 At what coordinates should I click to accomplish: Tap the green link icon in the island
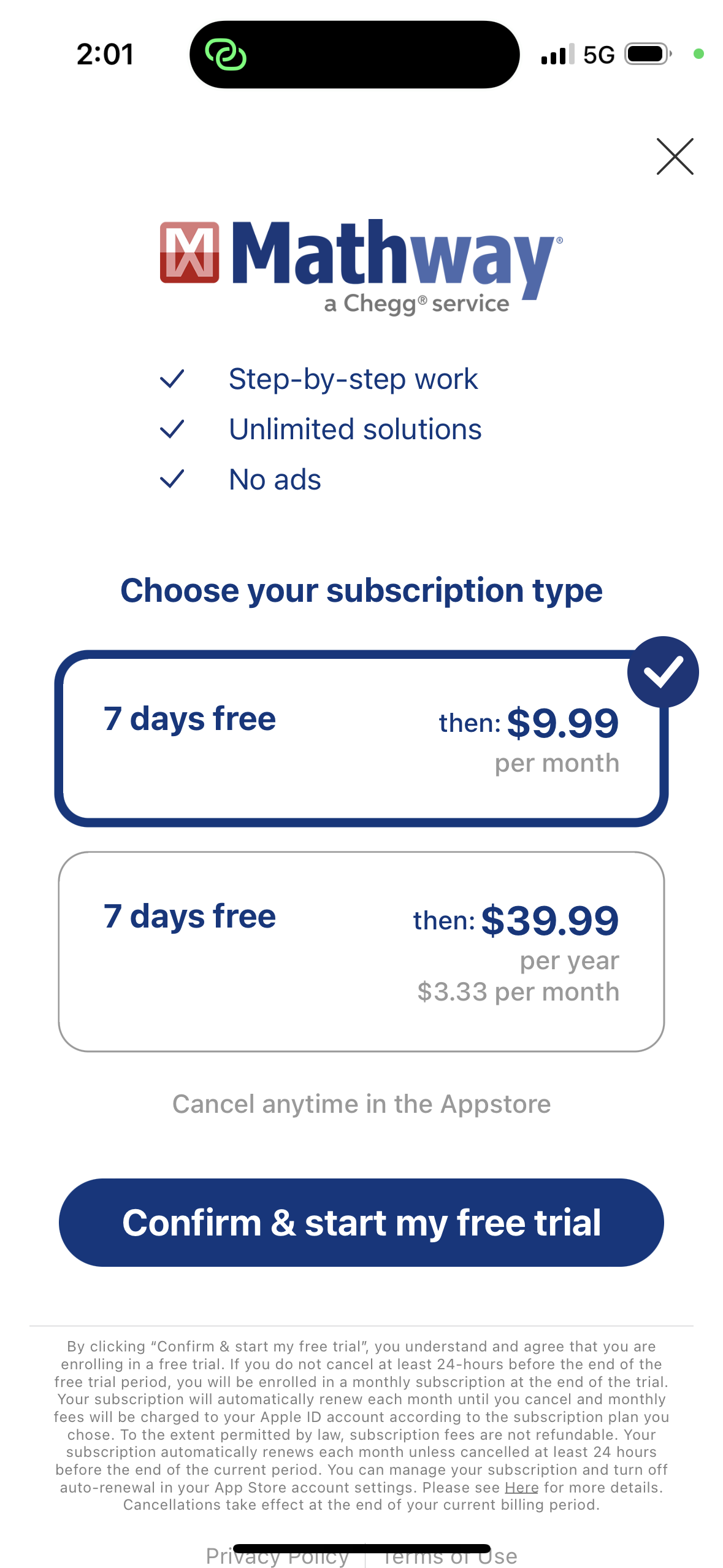(x=226, y=54)
